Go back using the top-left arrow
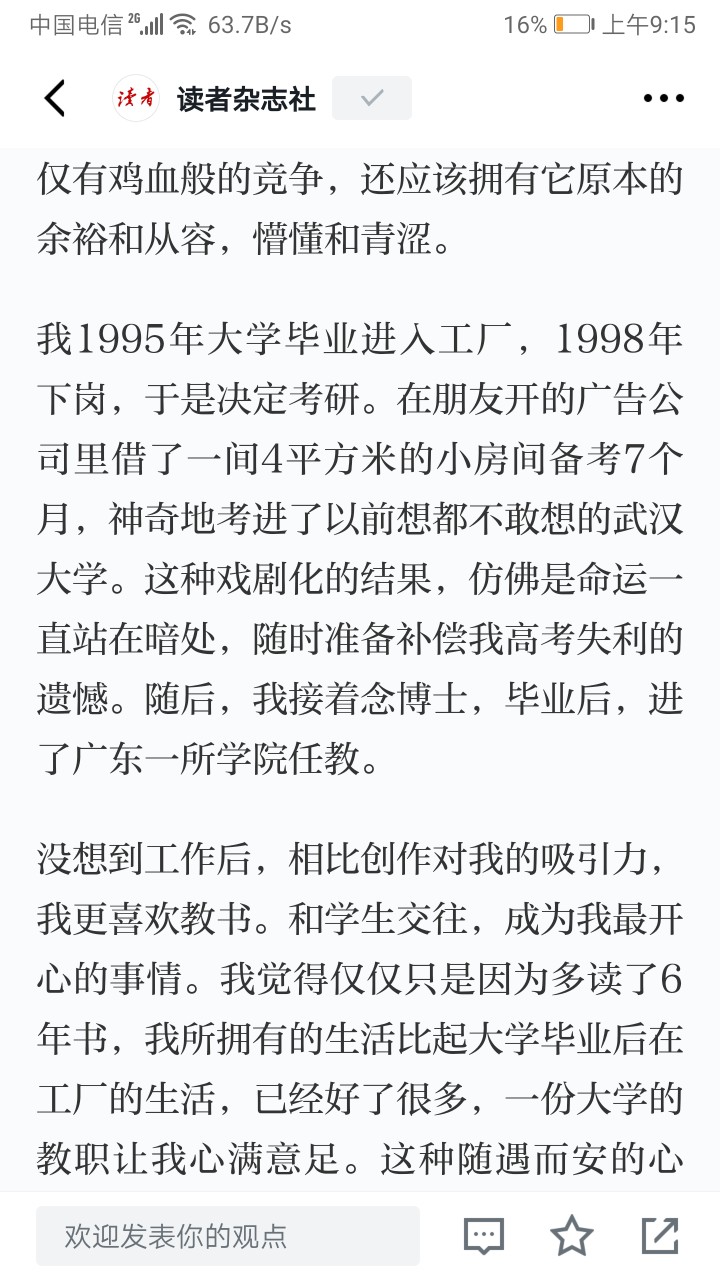Viewport: 720px width, 1280px height. click(x=55, y=98)
